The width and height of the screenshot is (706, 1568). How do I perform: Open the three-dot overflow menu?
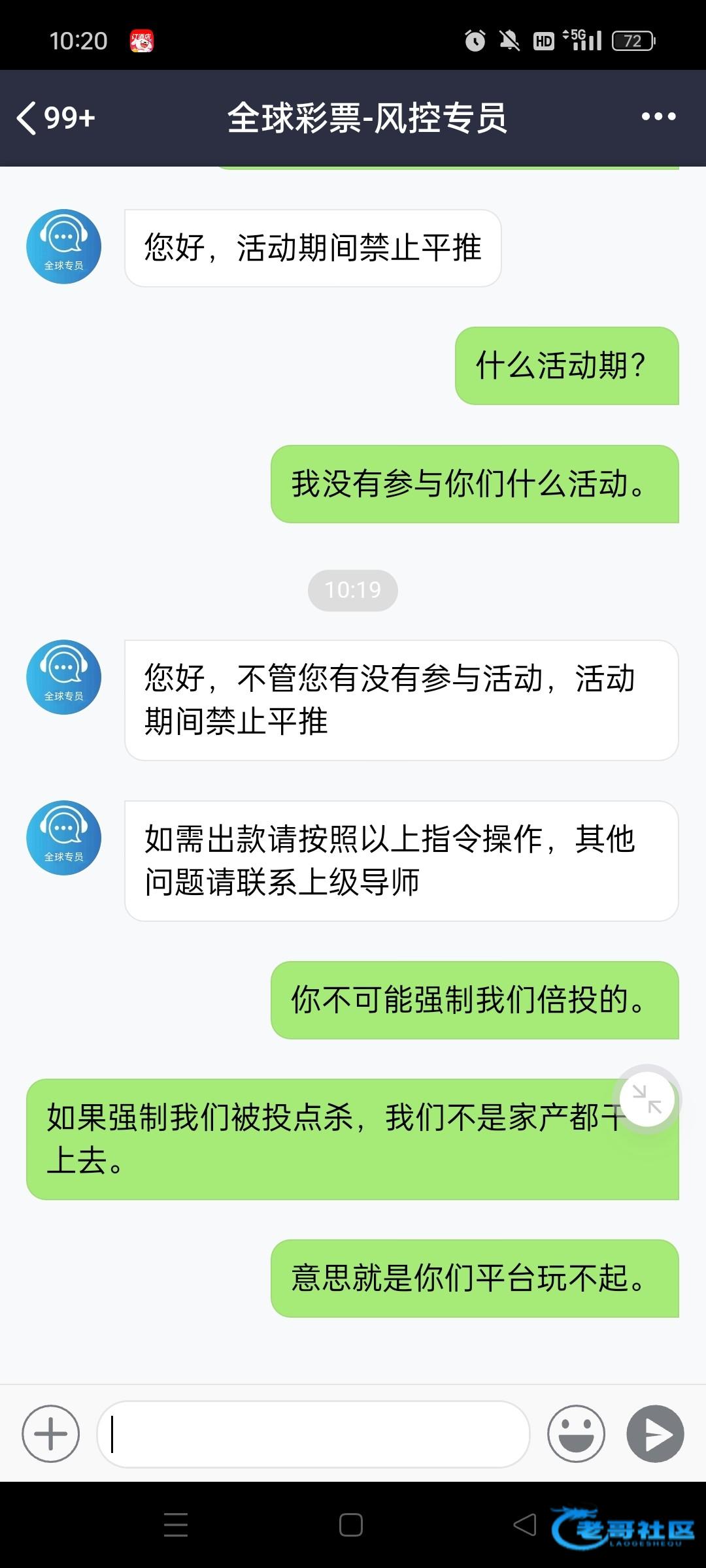[x=658, y=117]
